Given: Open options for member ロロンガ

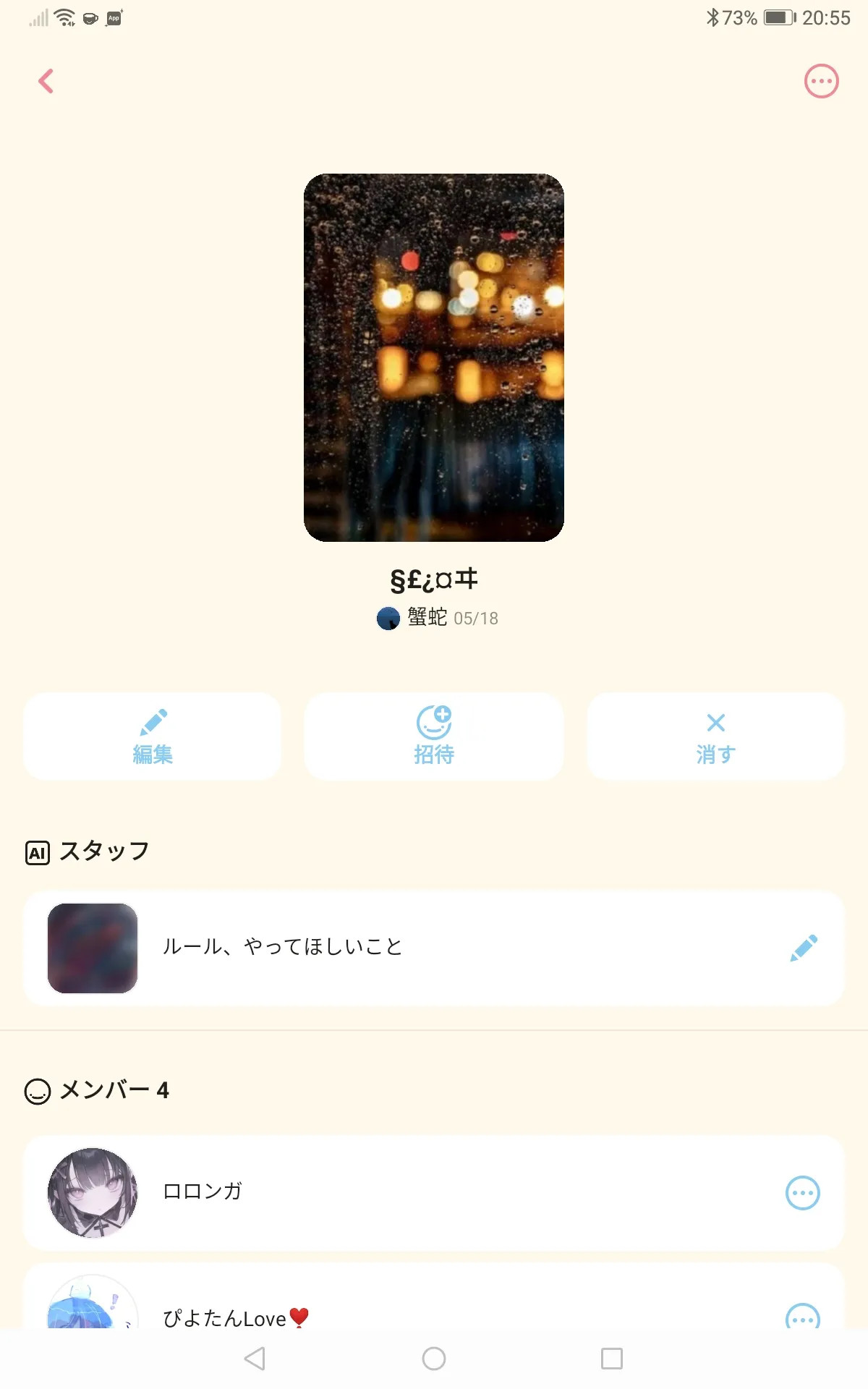Looking at the screenshot, I should coord(802,1193).
